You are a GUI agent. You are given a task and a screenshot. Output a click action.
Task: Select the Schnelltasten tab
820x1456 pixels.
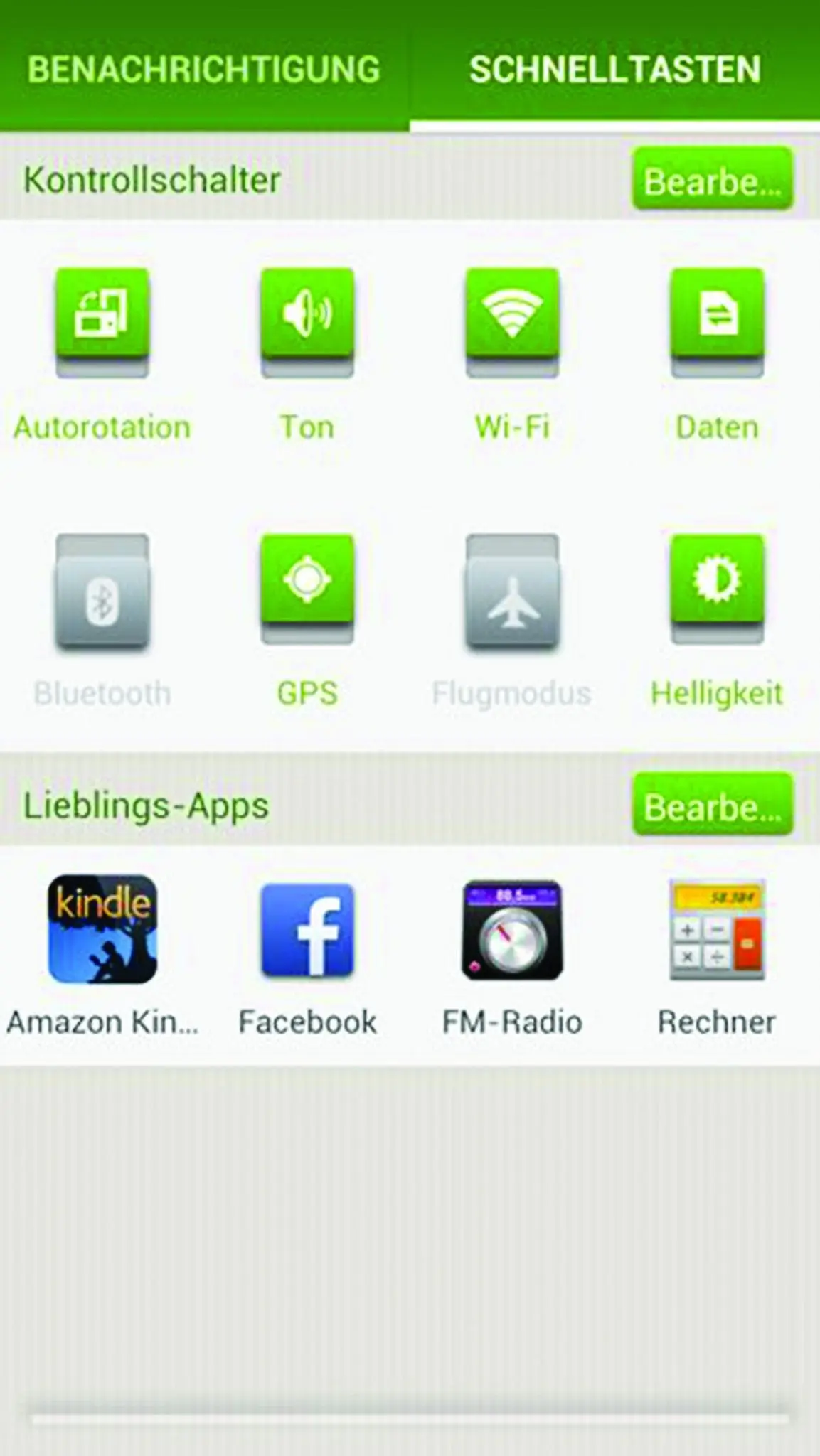[x=614, y=69]
